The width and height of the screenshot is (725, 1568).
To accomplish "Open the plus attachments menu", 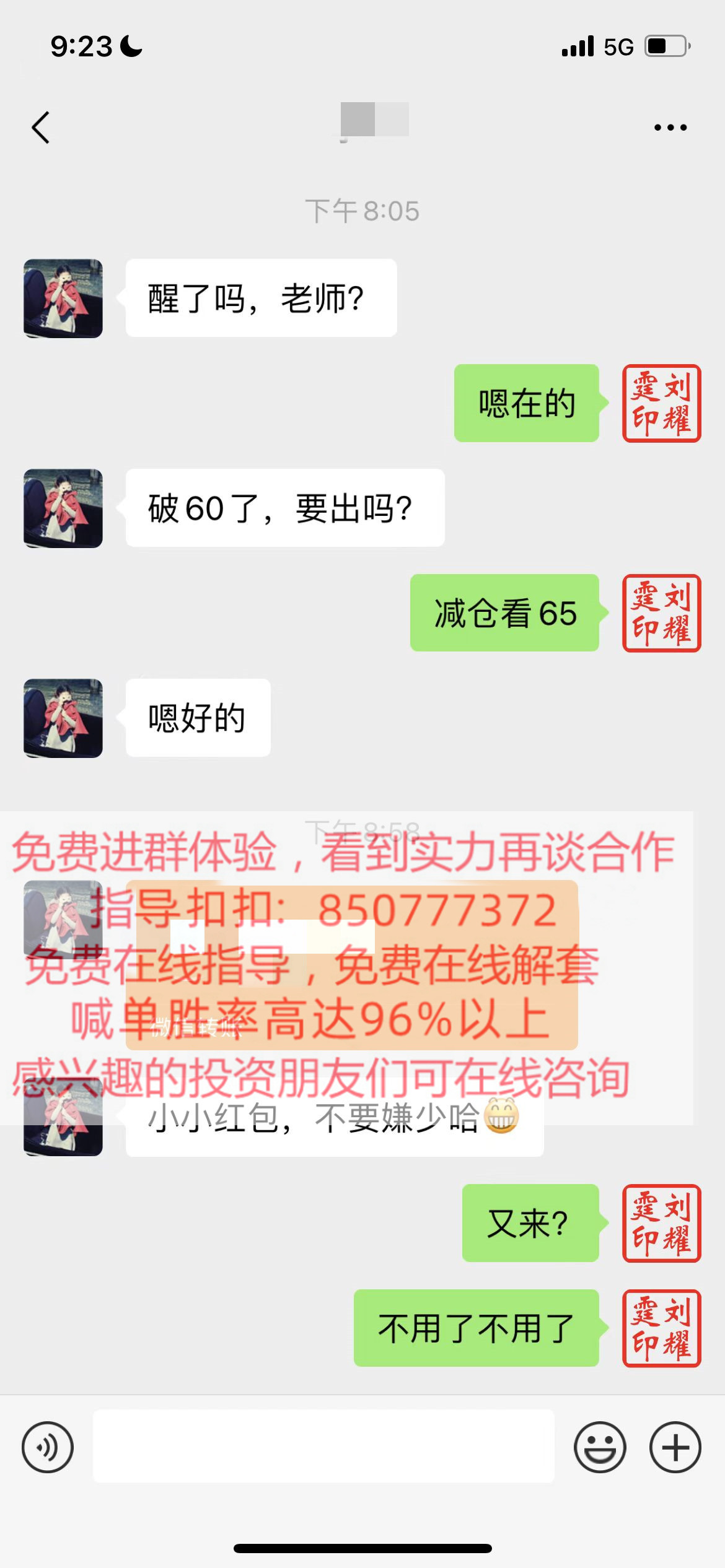I will (x=675, y=1448).
